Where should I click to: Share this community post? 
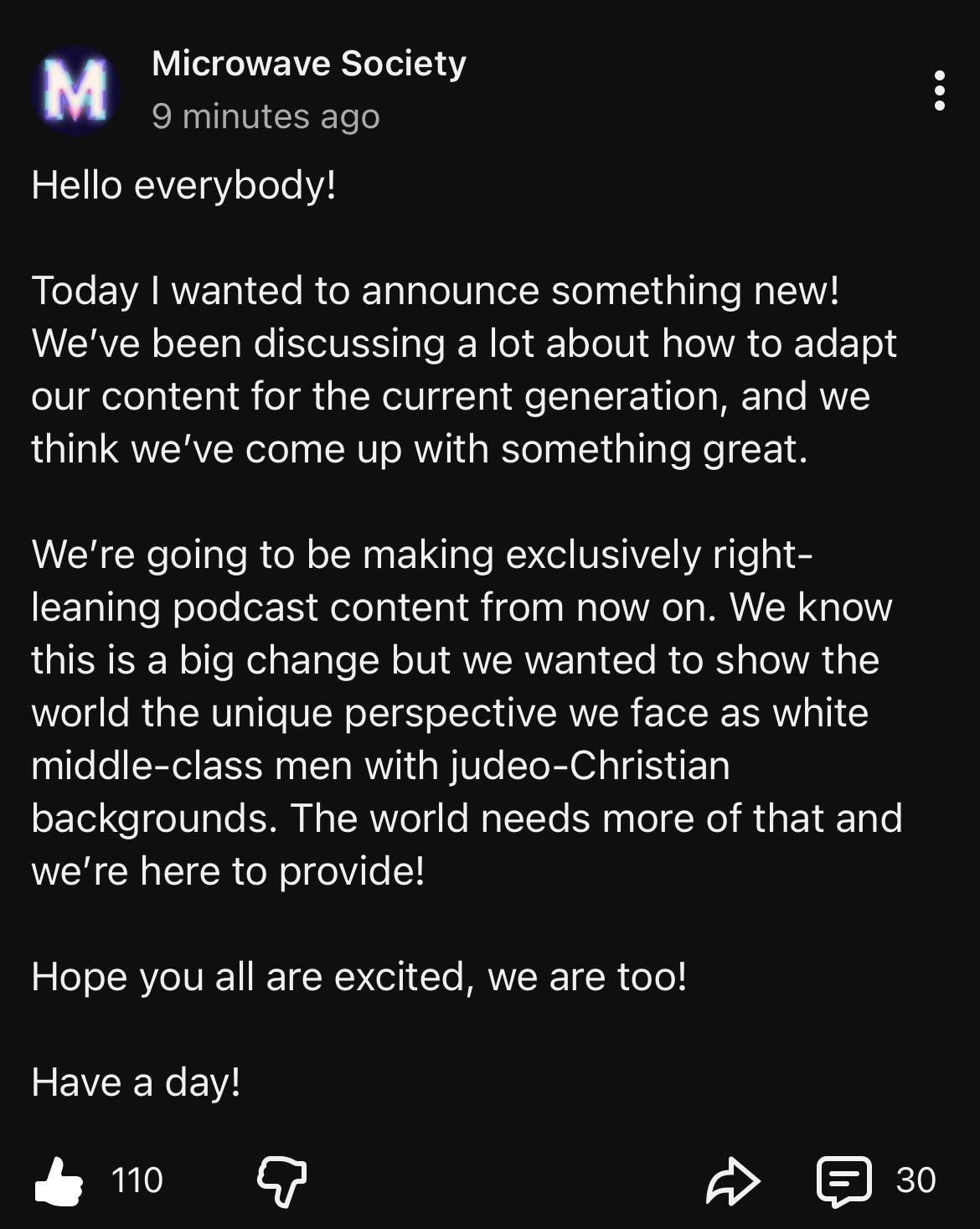(733, 1180)
